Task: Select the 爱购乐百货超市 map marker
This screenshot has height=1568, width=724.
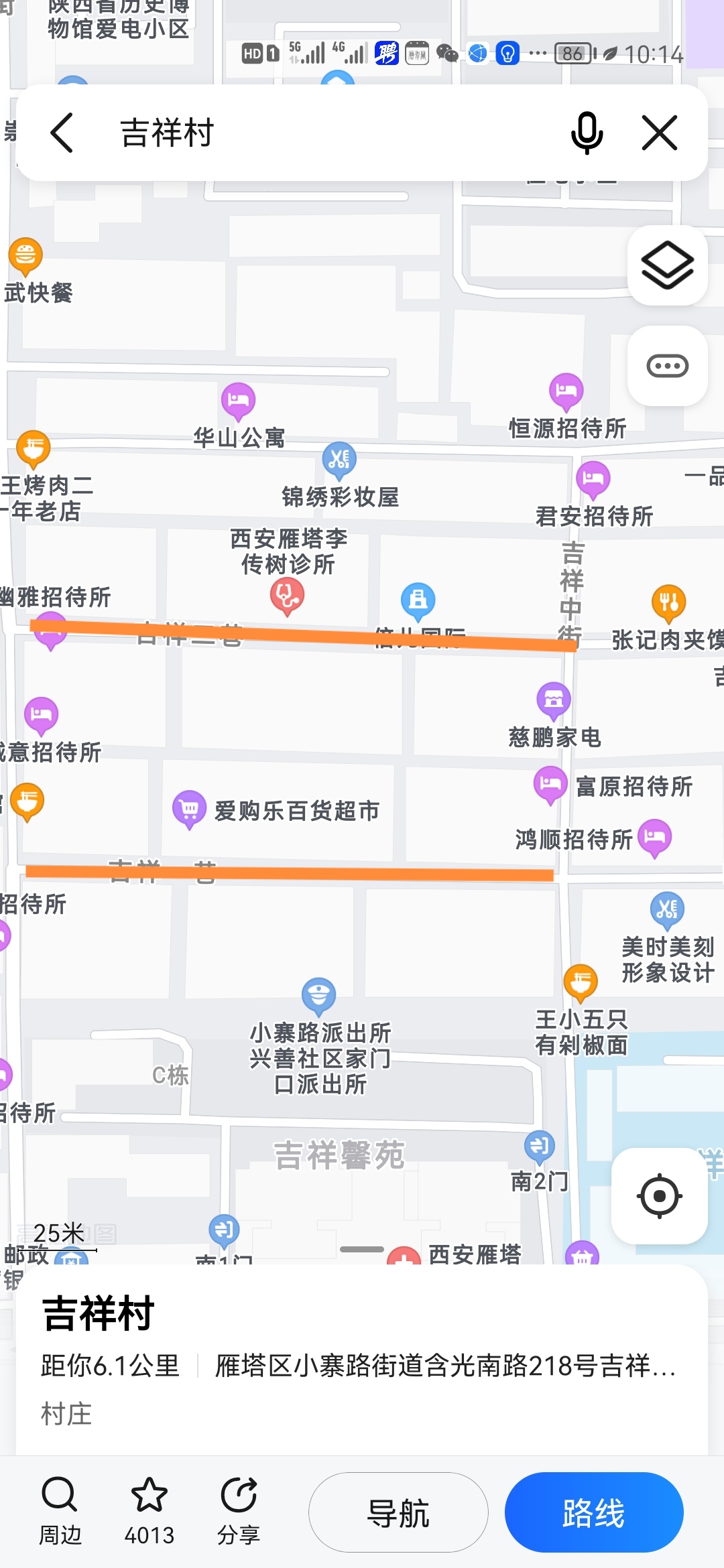Action: 190,809
